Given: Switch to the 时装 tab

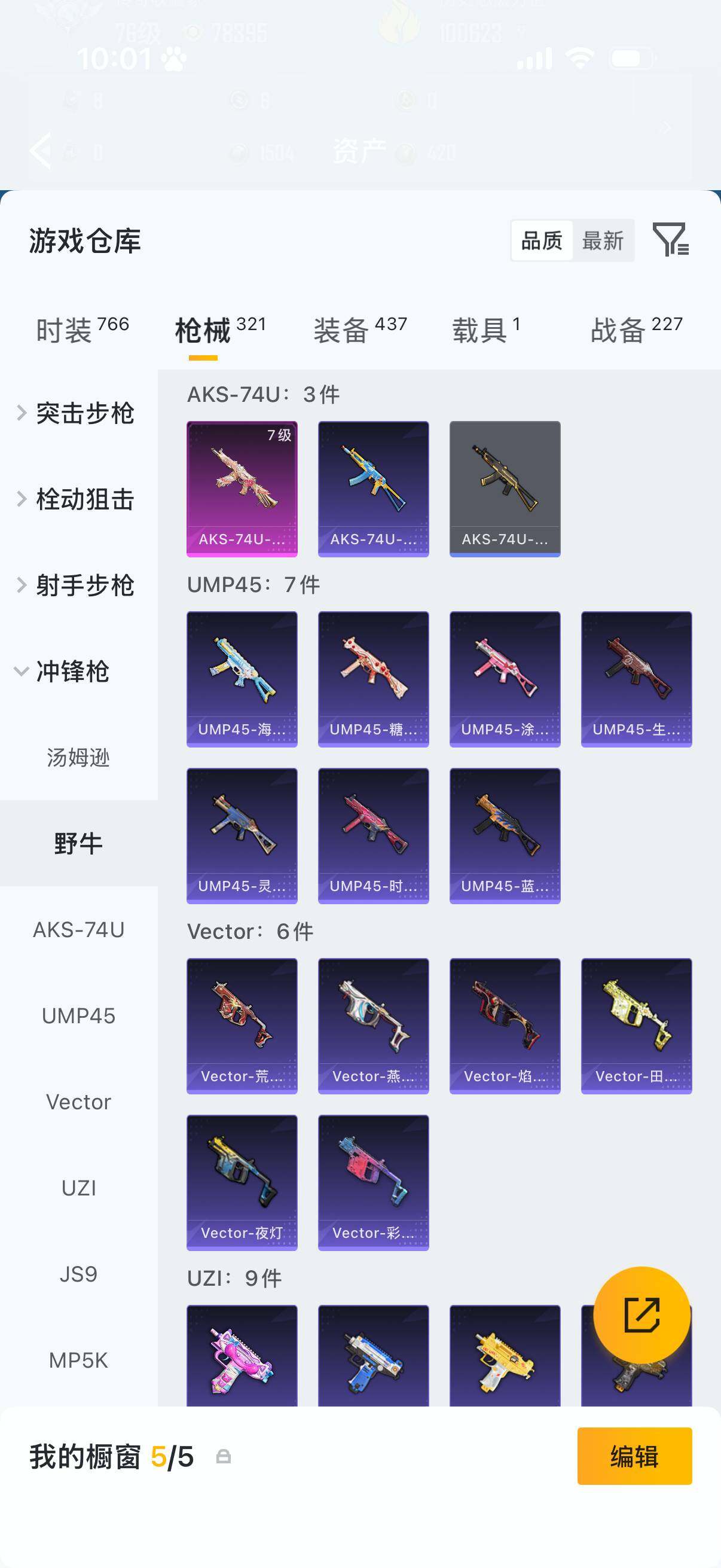Looking at the screenshot, I should click(82, 330).
